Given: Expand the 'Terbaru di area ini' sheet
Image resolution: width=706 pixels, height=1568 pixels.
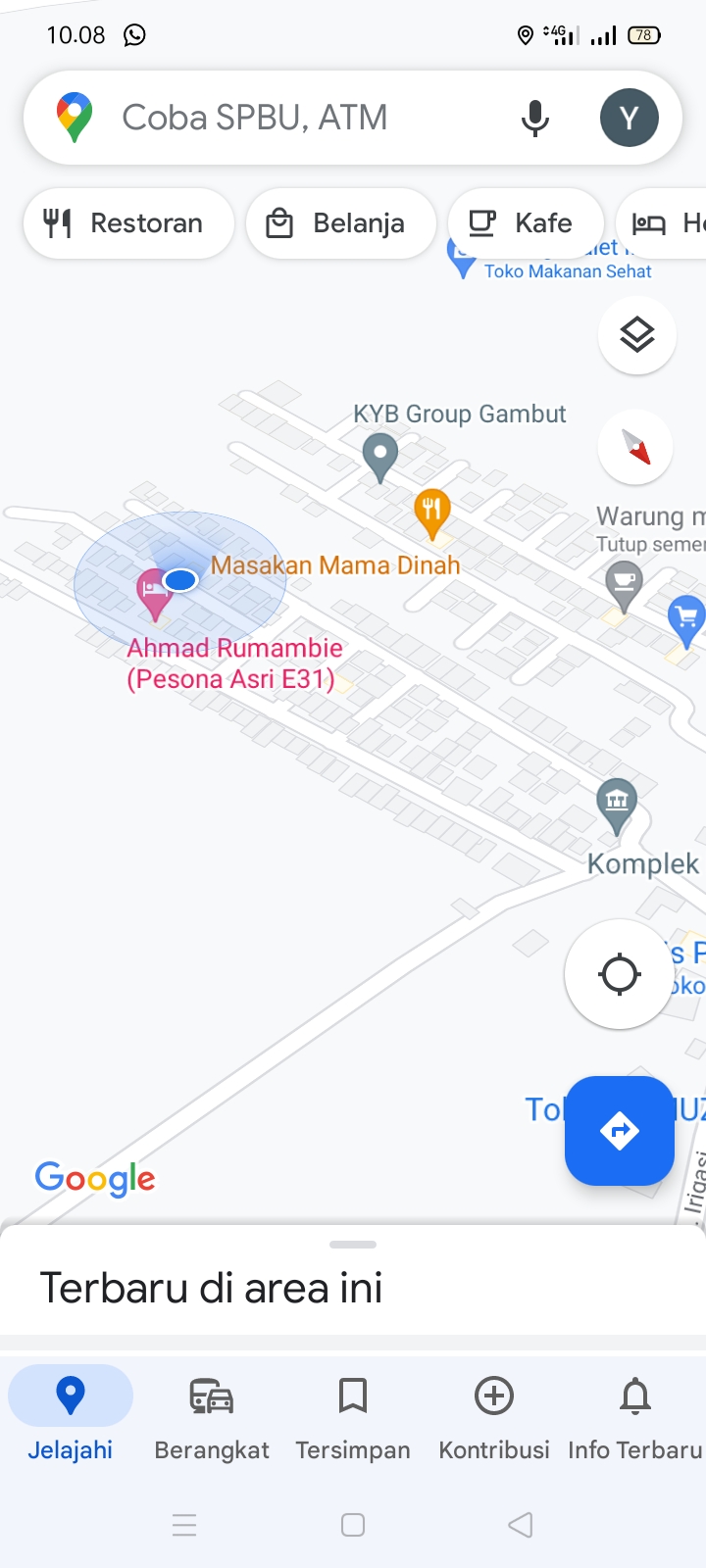Looking at the screenshot, I should [x=353, y=1246].
